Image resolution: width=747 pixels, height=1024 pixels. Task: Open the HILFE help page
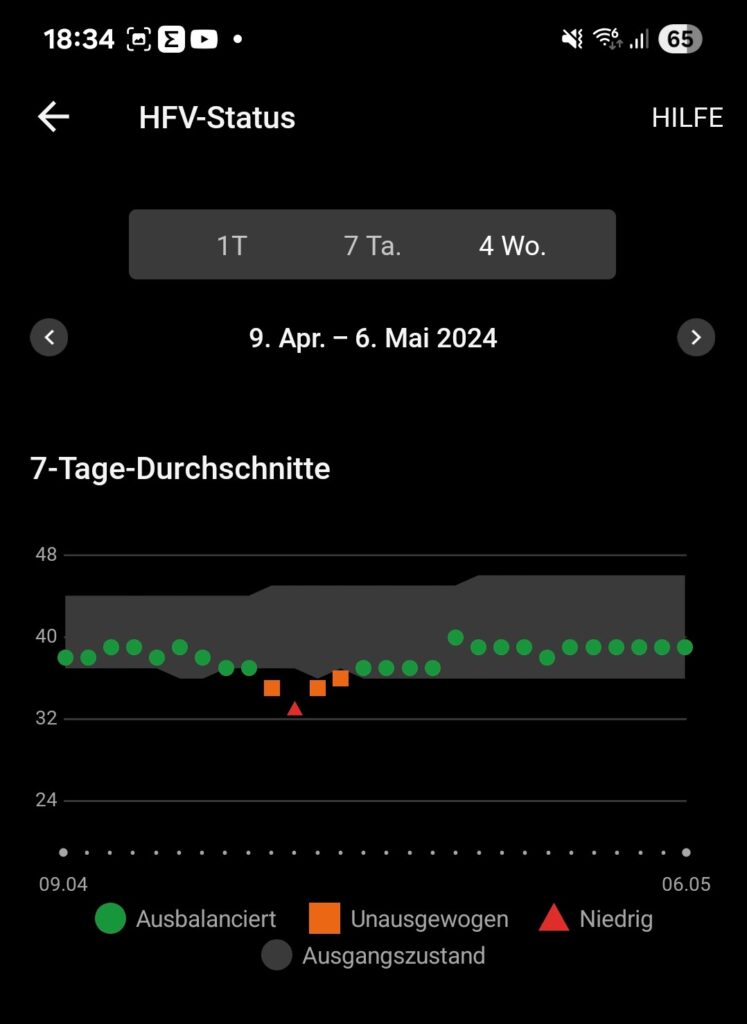pos(687,117)
